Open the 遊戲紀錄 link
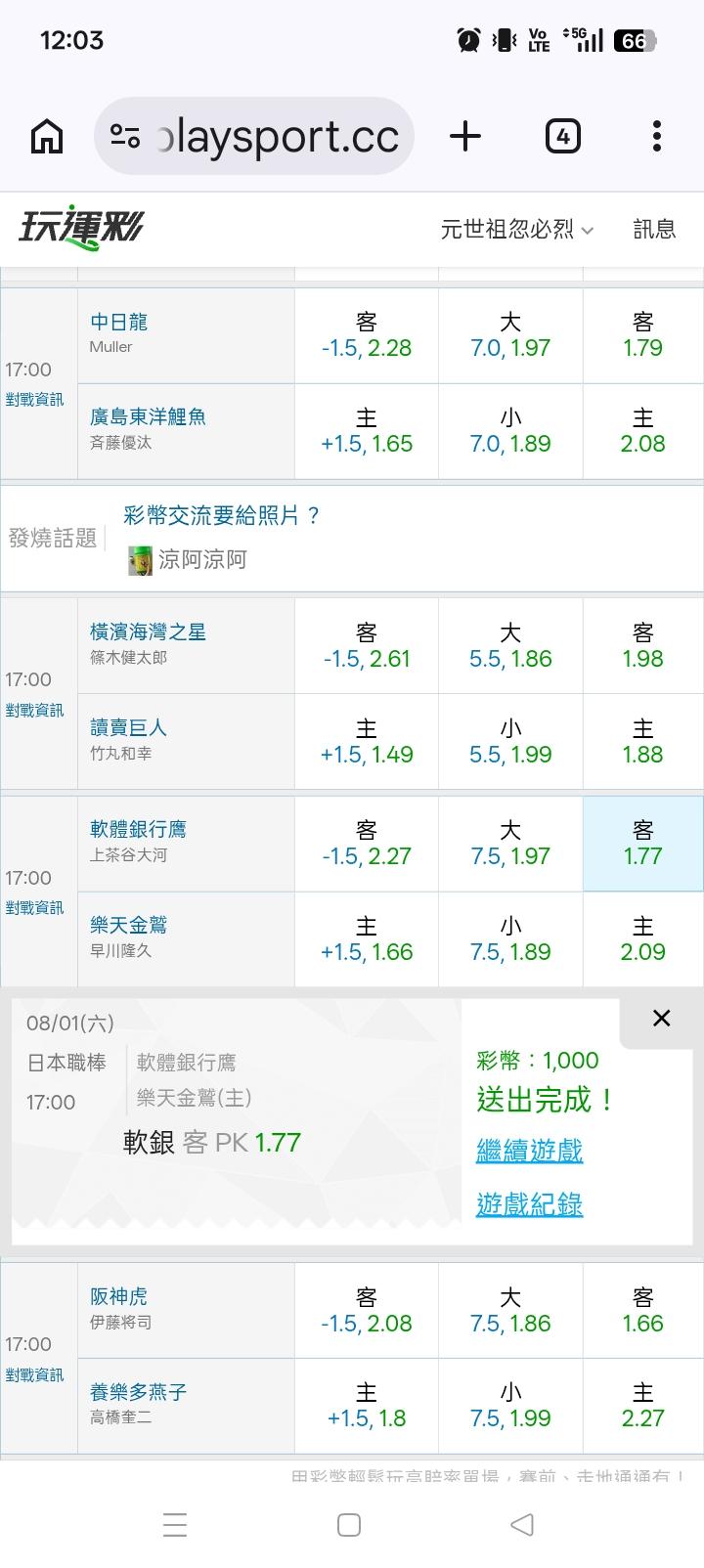The image size is (704, 1568). pyautogui.click(x=529, y=1204)
